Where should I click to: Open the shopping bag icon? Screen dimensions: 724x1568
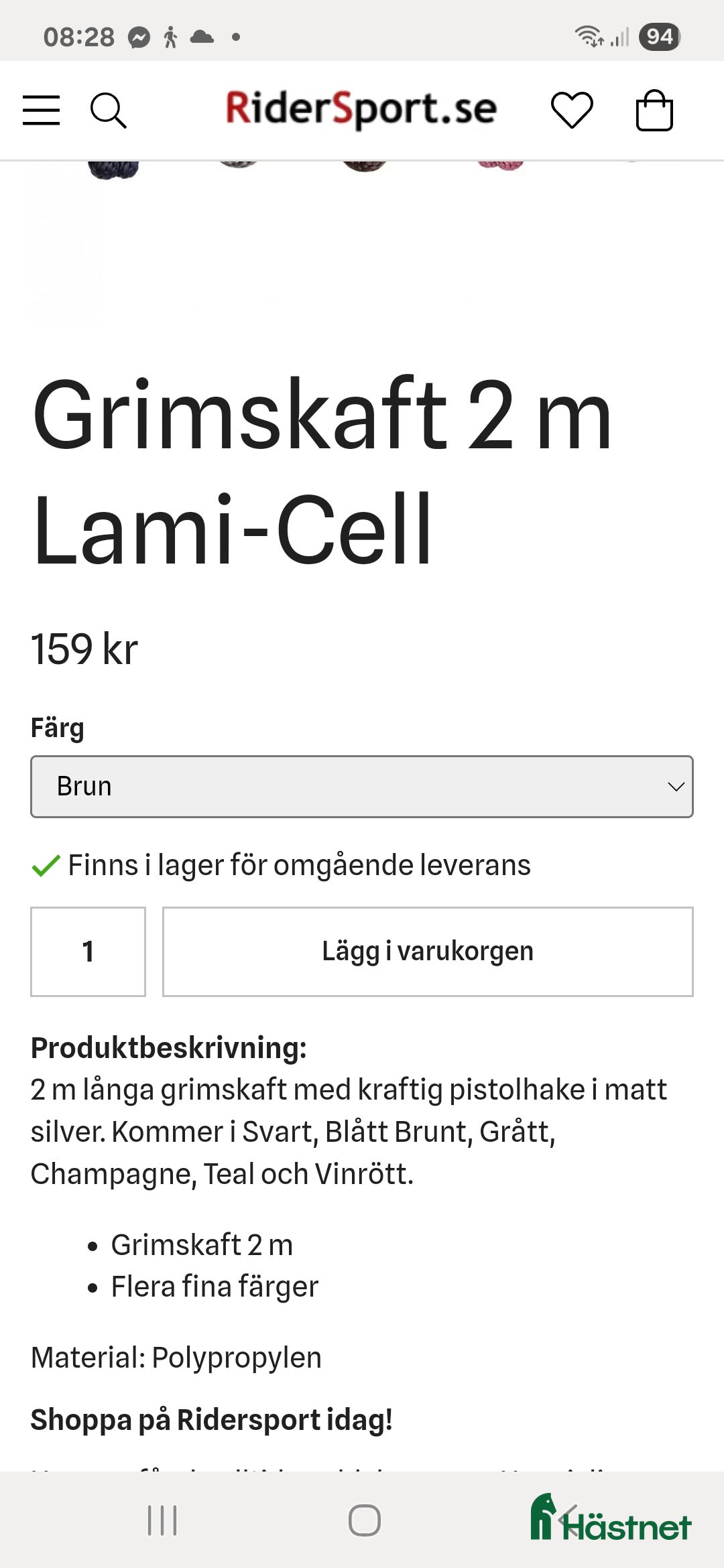click(654, 111)
